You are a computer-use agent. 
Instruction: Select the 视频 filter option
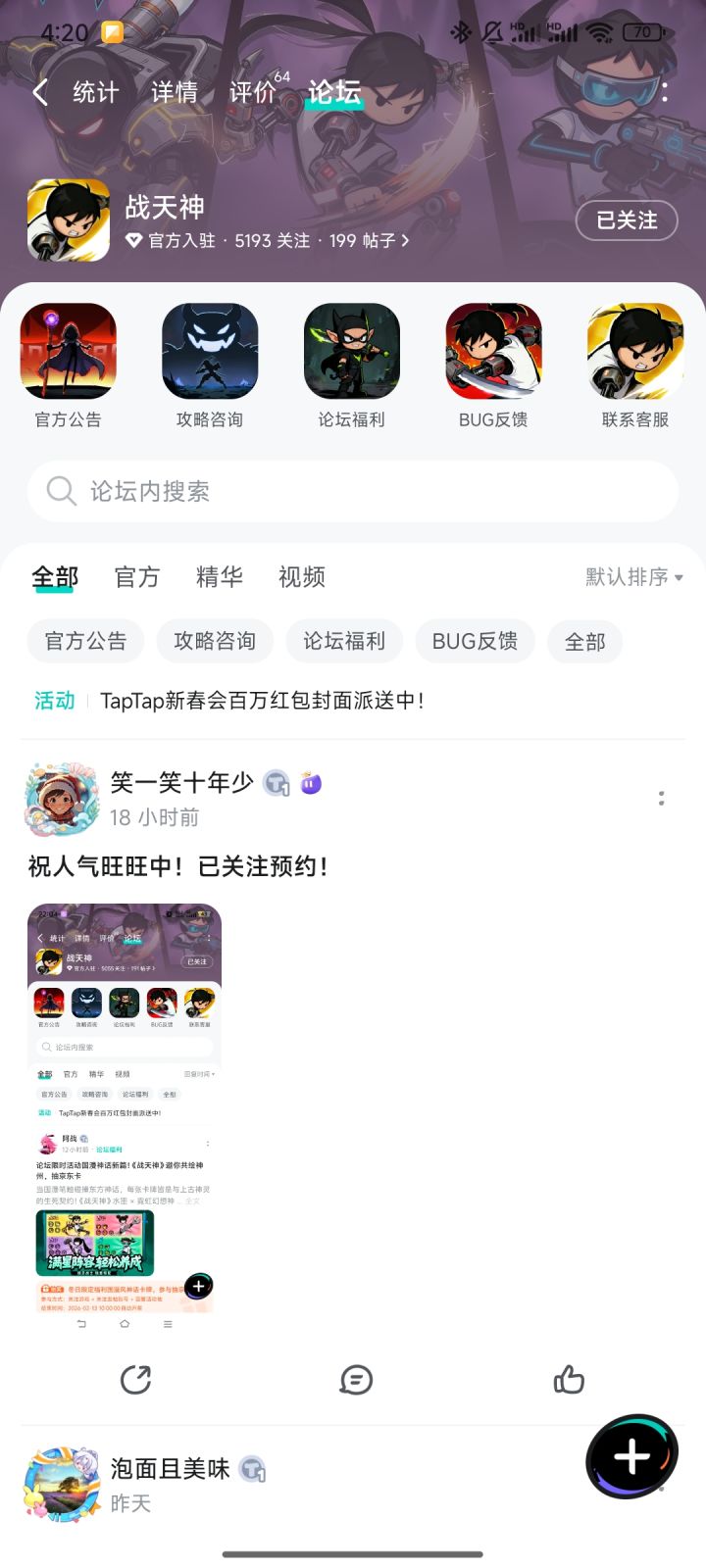point(300,578)
